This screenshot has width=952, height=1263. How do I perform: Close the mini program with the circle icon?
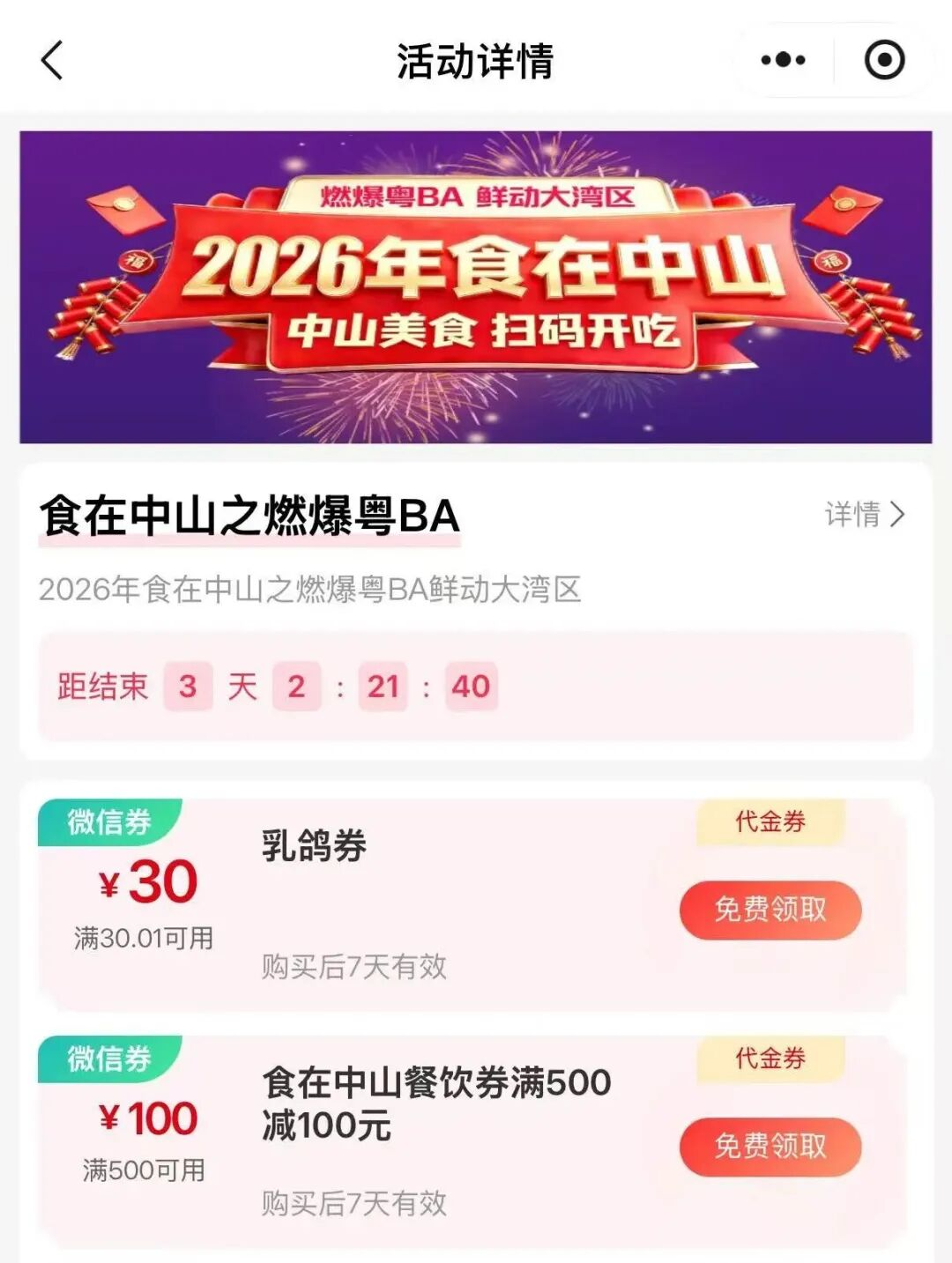click(x=884, y=60)
